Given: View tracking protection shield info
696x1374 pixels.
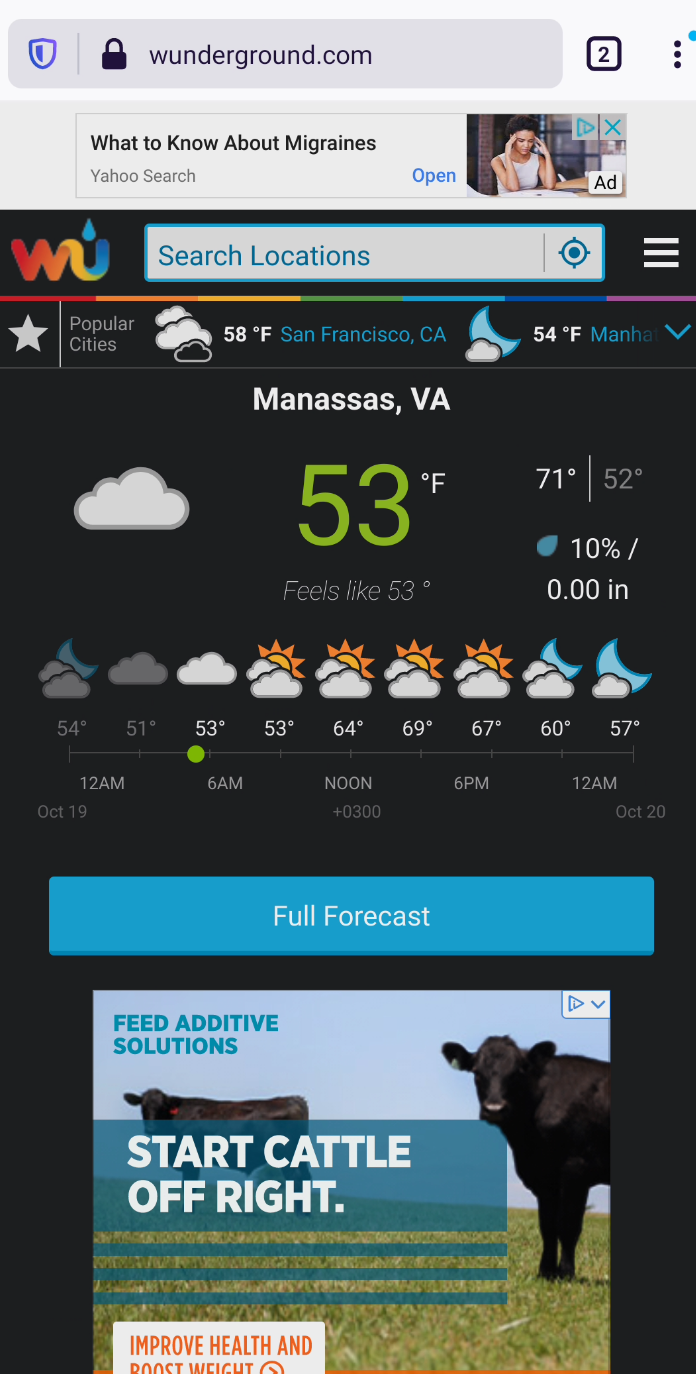Looking at the screenshot, I should [x=42, y=55].
